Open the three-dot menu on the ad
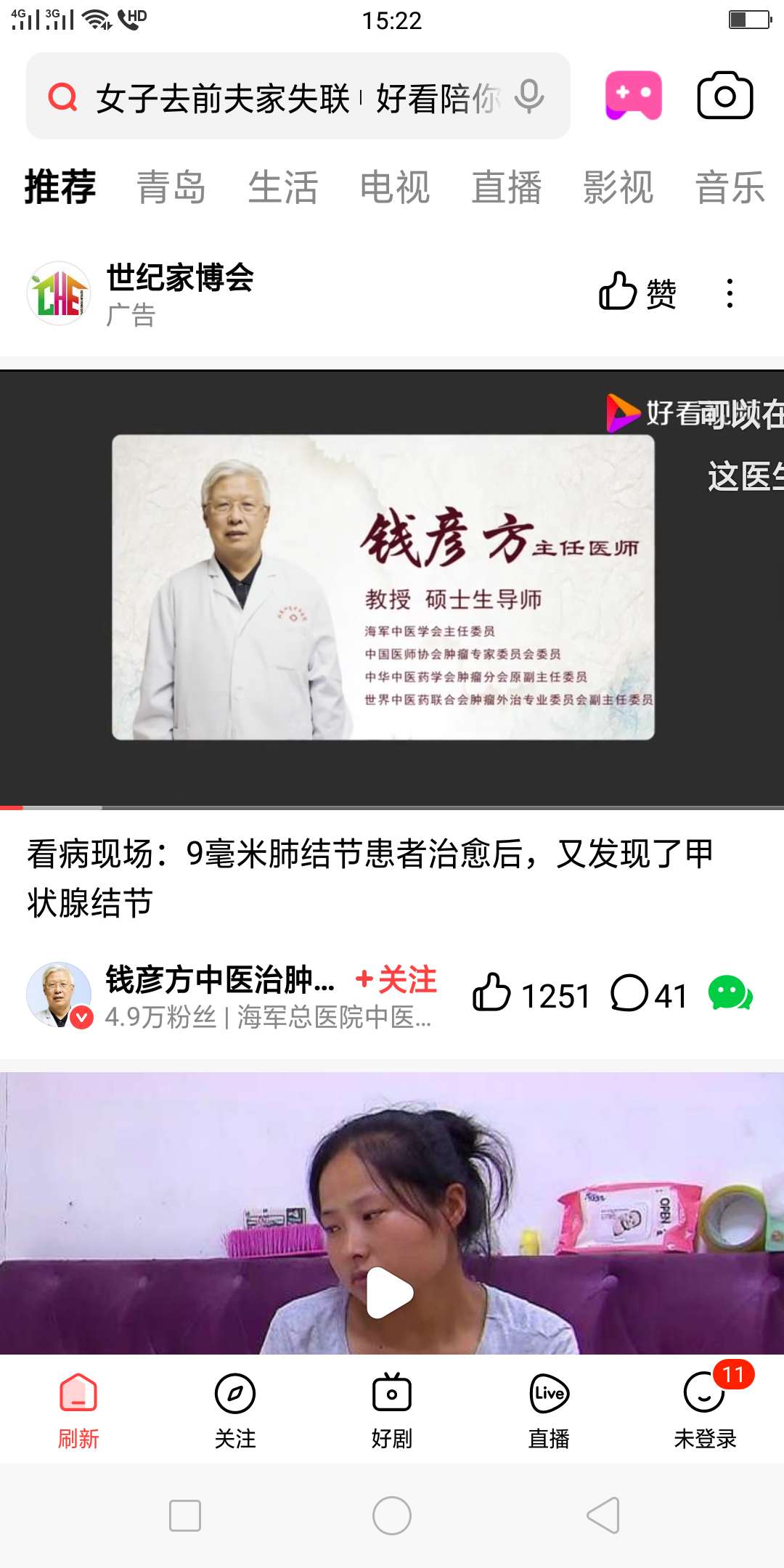 coord(730,294)
